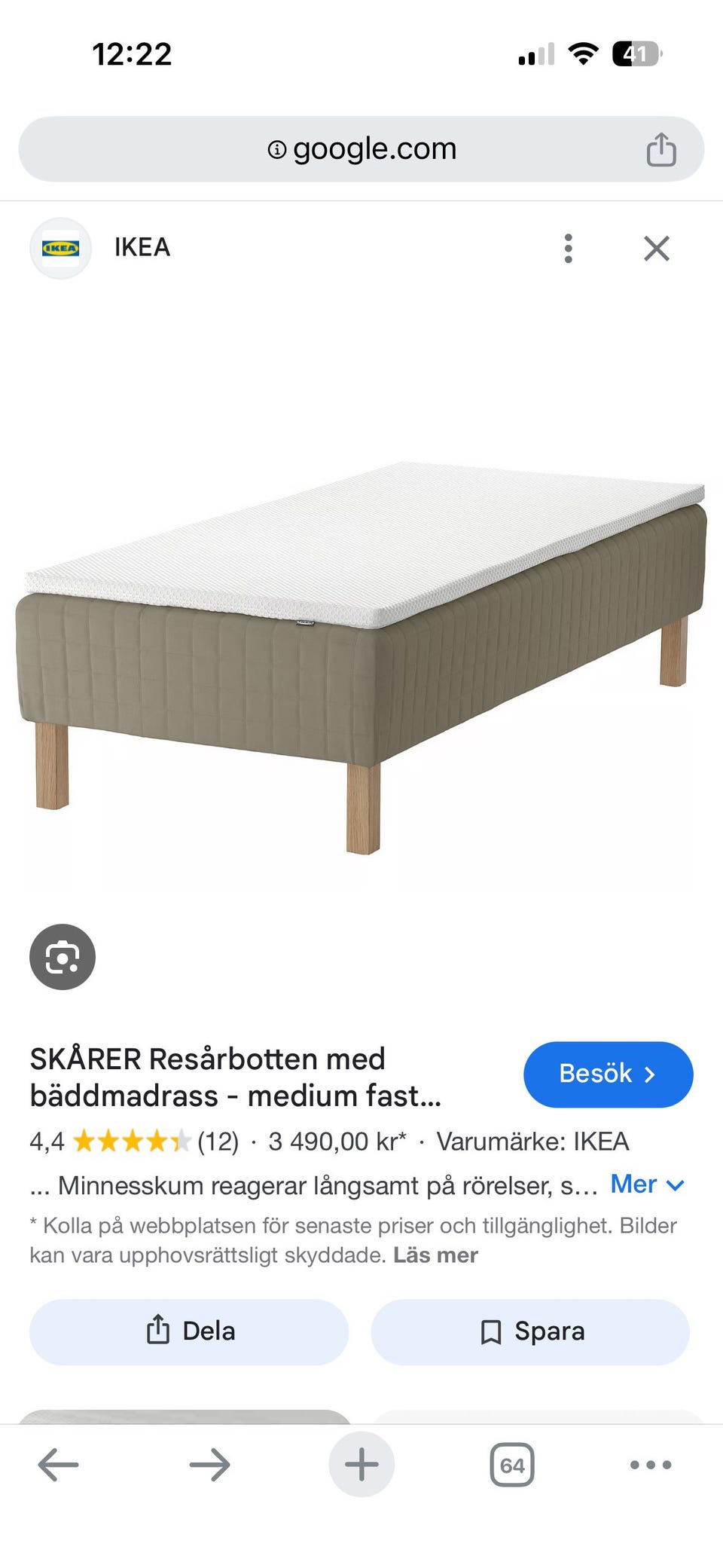Image resolution: width=723 pixels, height=1568 pixels.
Task: Tap the IKEA brand logo
Action: 61,249
